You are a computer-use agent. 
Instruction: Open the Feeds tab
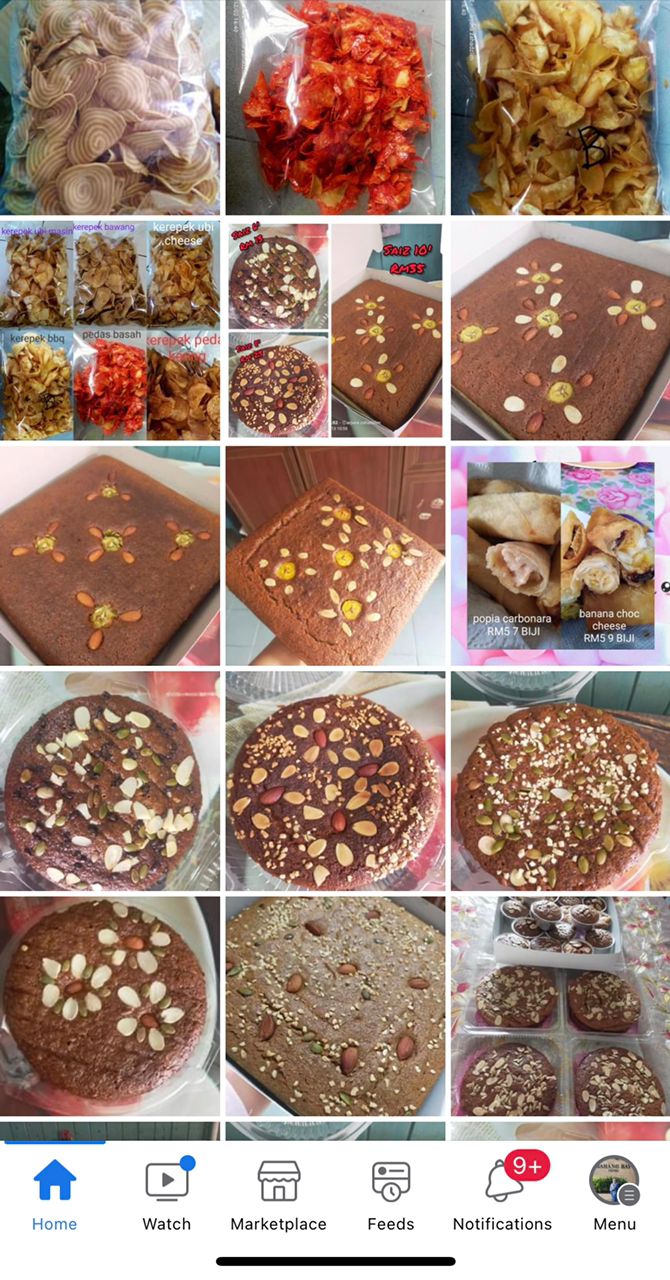click(390, 1195)
